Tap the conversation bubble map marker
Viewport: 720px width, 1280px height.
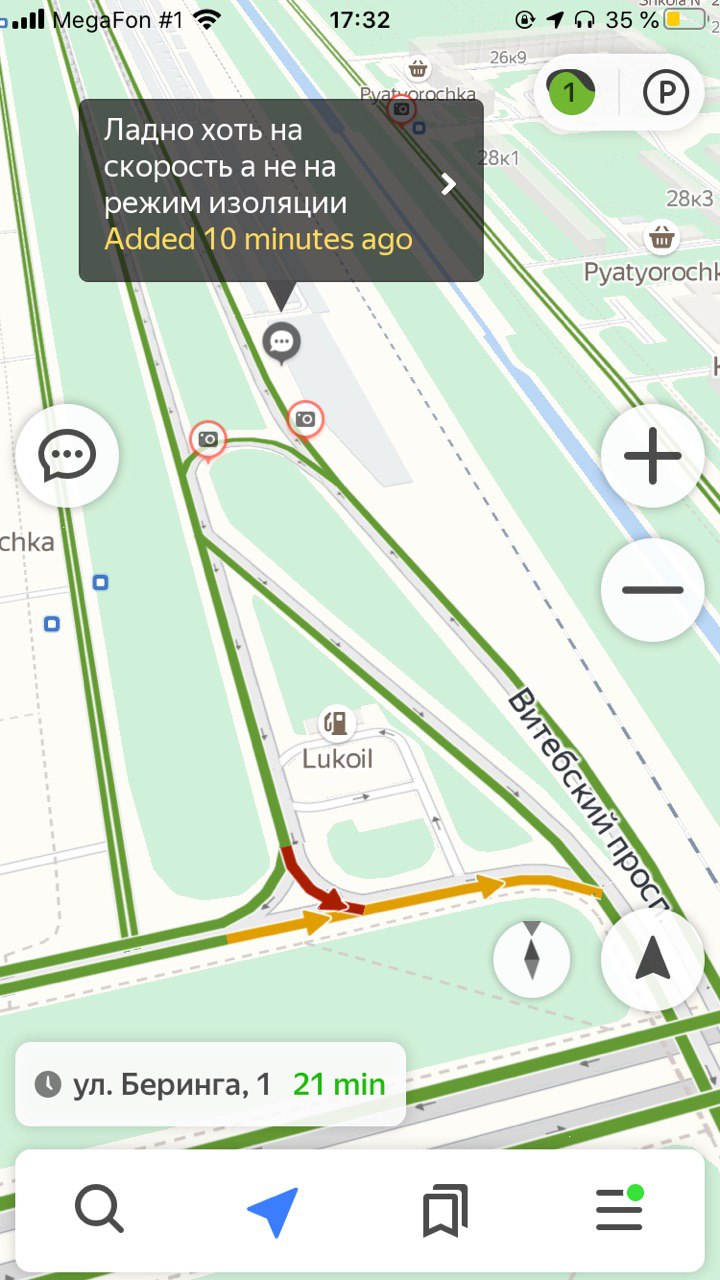click(282, 342)
